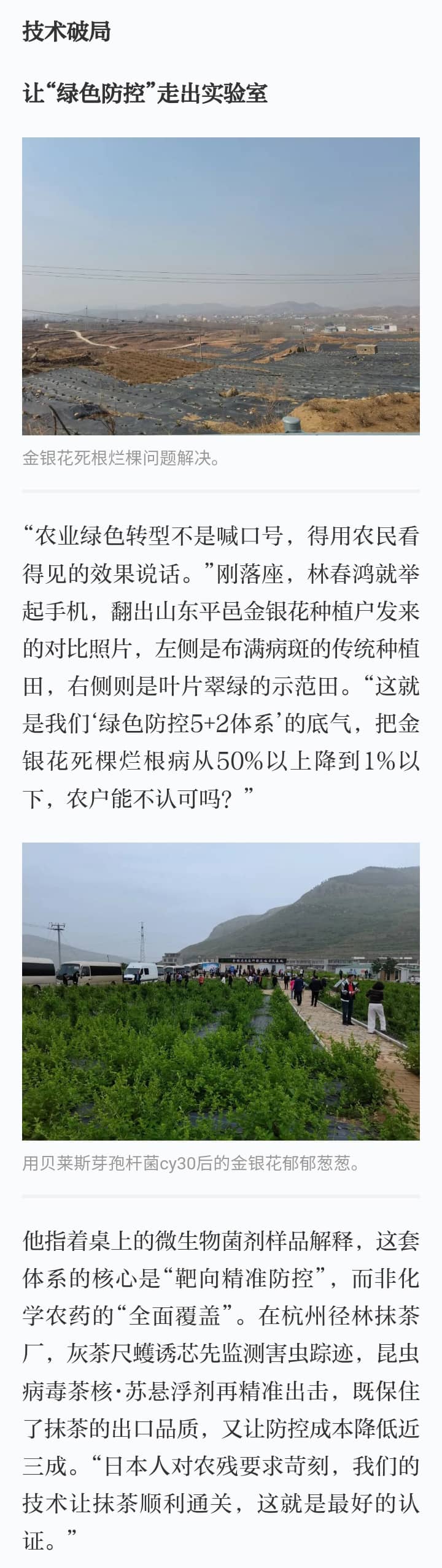Open the barren honeysuckle field photo

tap(221, 286)
